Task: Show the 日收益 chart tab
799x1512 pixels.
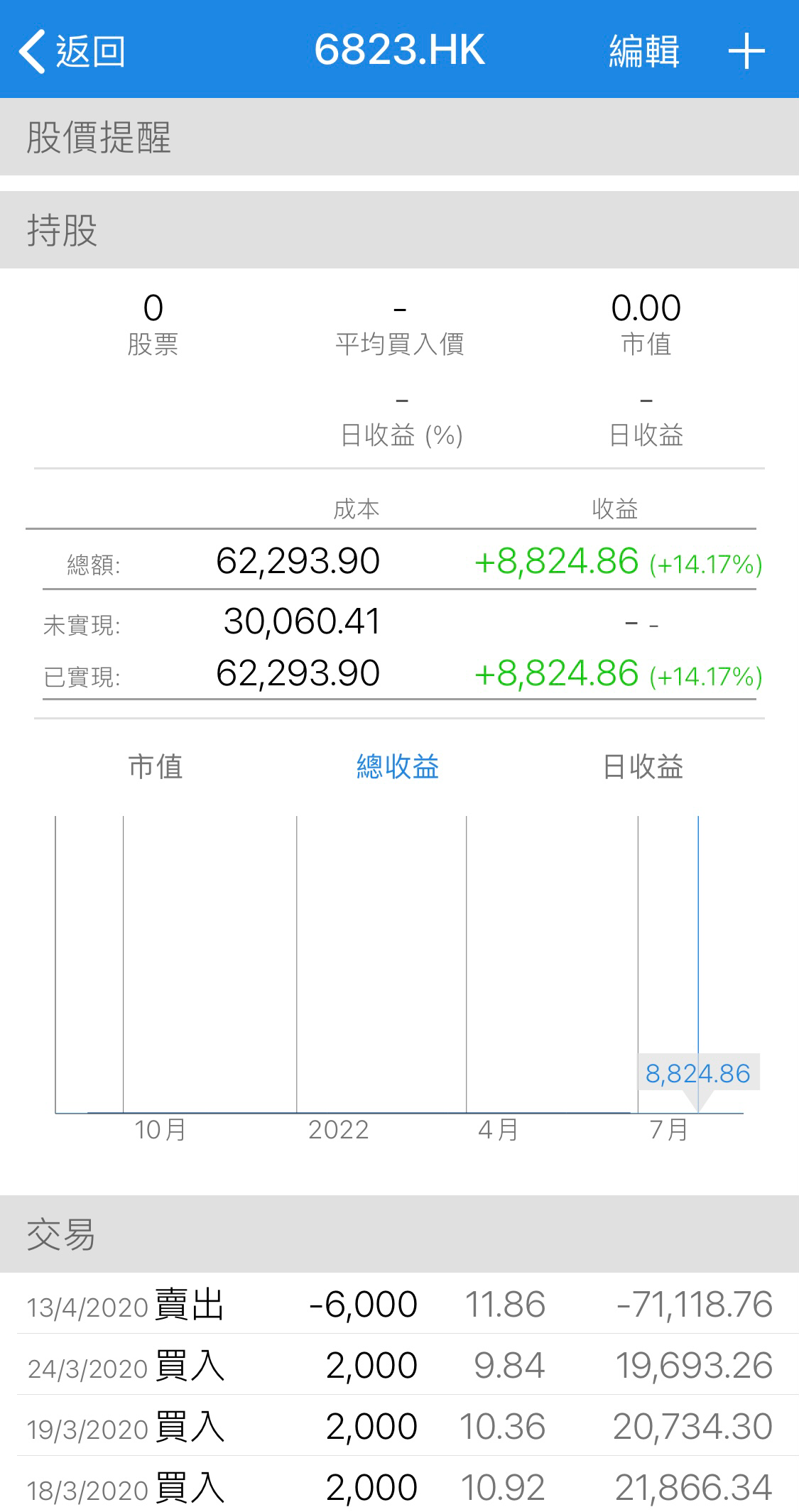Action: point(643,767)
